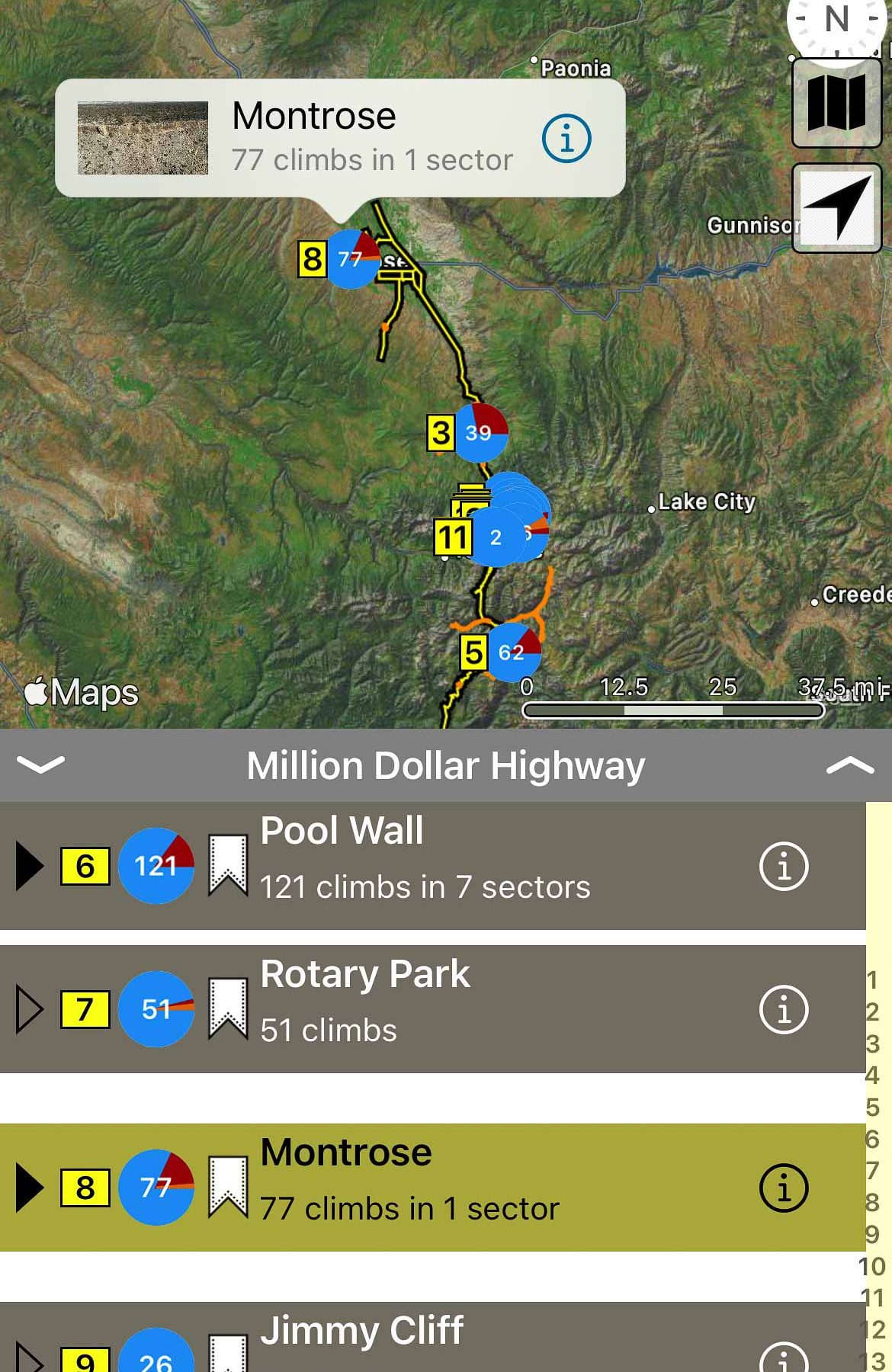Show info for Rotary Park
Image resolution: width=892 pixels, height=1372 pixels.
tap(783, 1009)
